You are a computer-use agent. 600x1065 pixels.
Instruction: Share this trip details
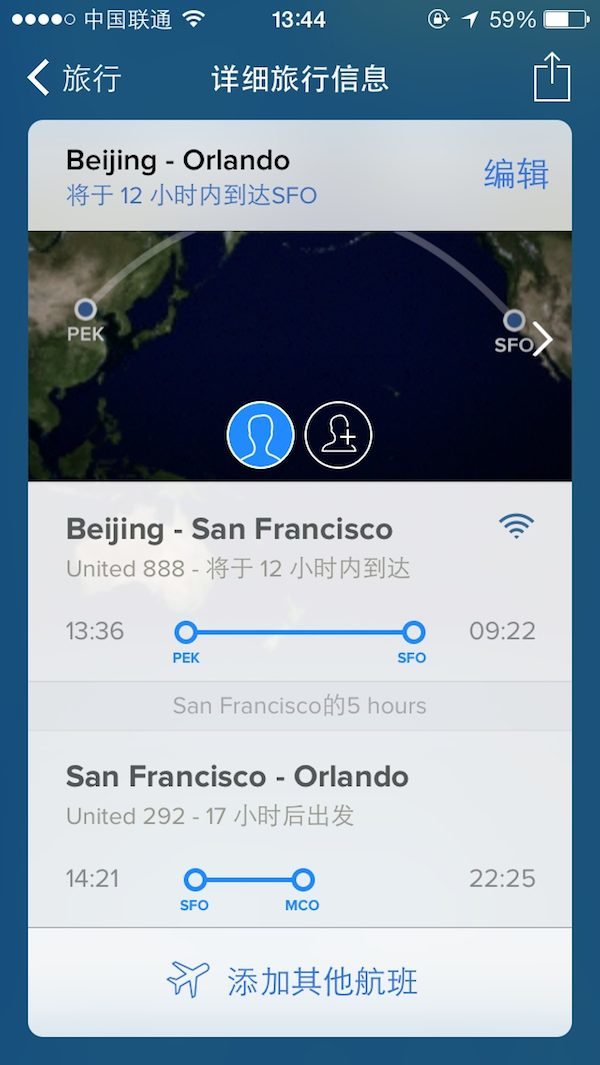(551, 76)
